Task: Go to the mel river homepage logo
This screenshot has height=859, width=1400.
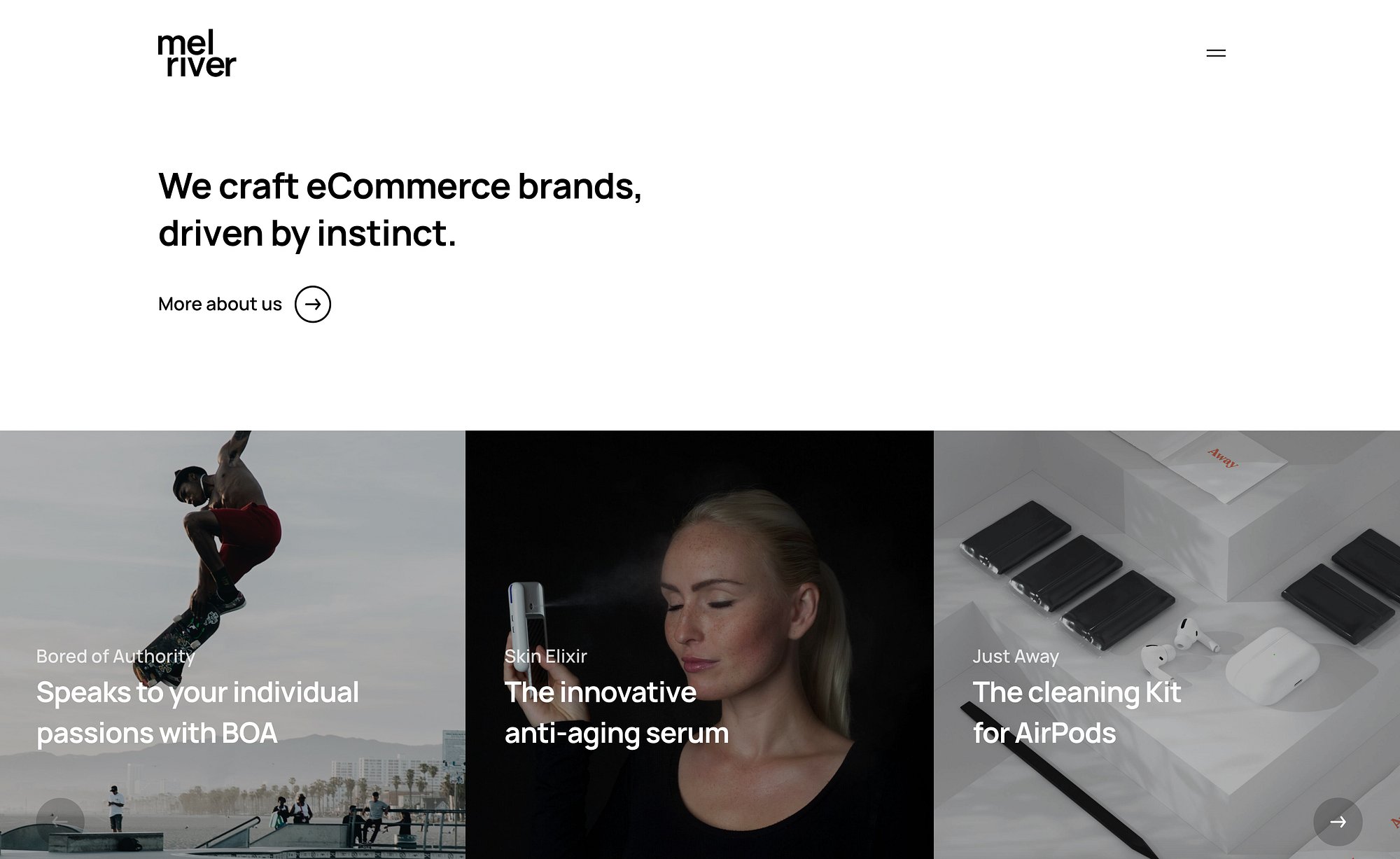Action: pos(197,53)
